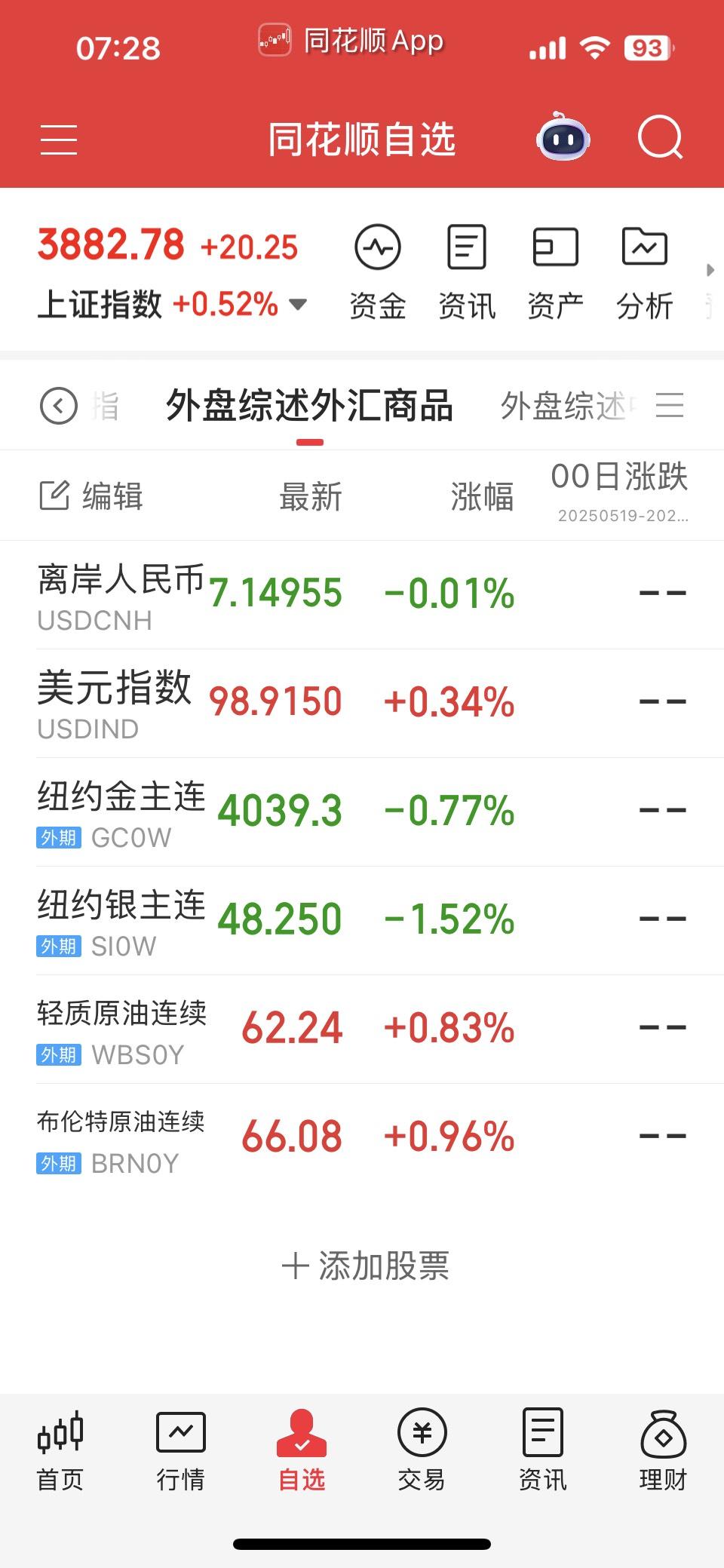Open 分析 analysis shortcut
This screenshot has width=724, height=1568.
644,271
